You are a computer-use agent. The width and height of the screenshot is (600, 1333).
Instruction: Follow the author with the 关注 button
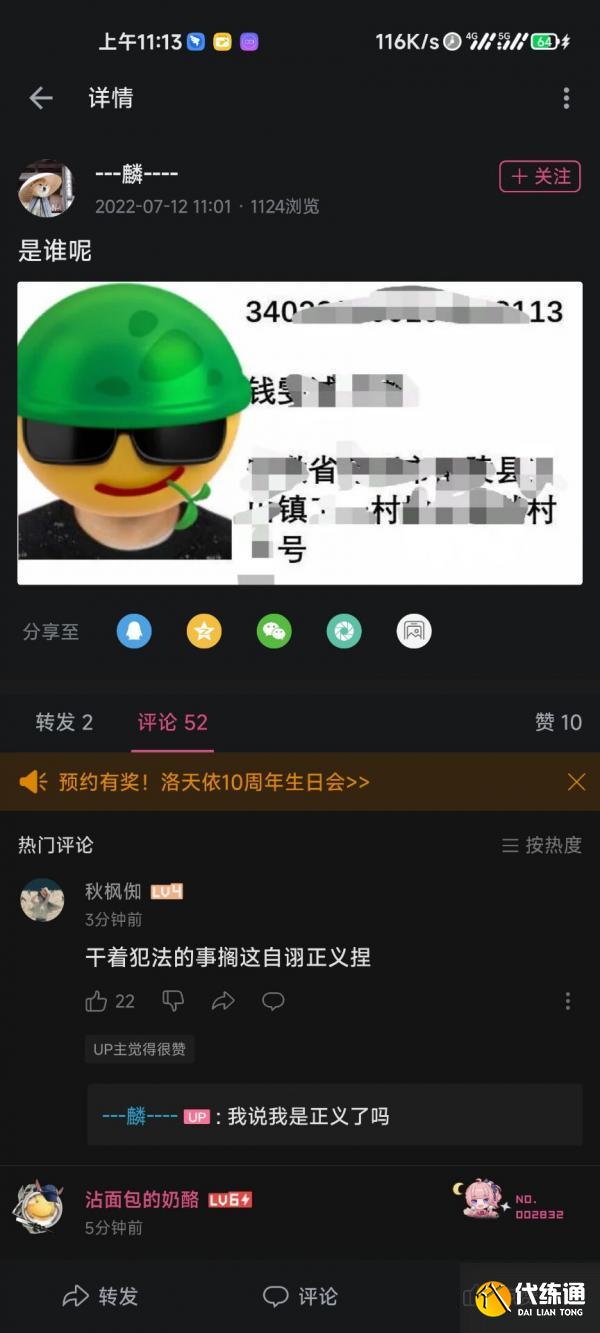tap(540, 177)
